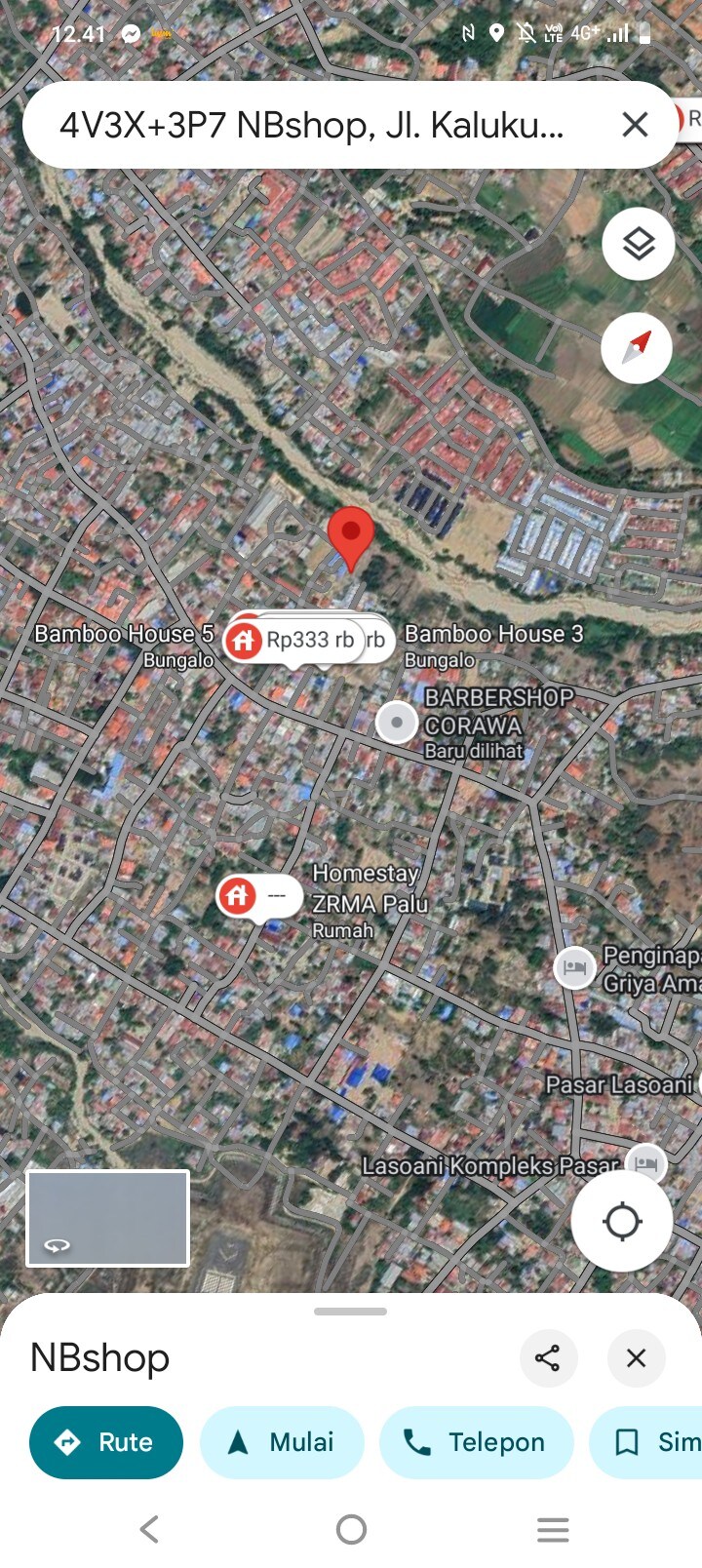This screenshot has width=702, height=1568.
Task: Expand the place sheet using the handle
Action: tap(351, 1312)
